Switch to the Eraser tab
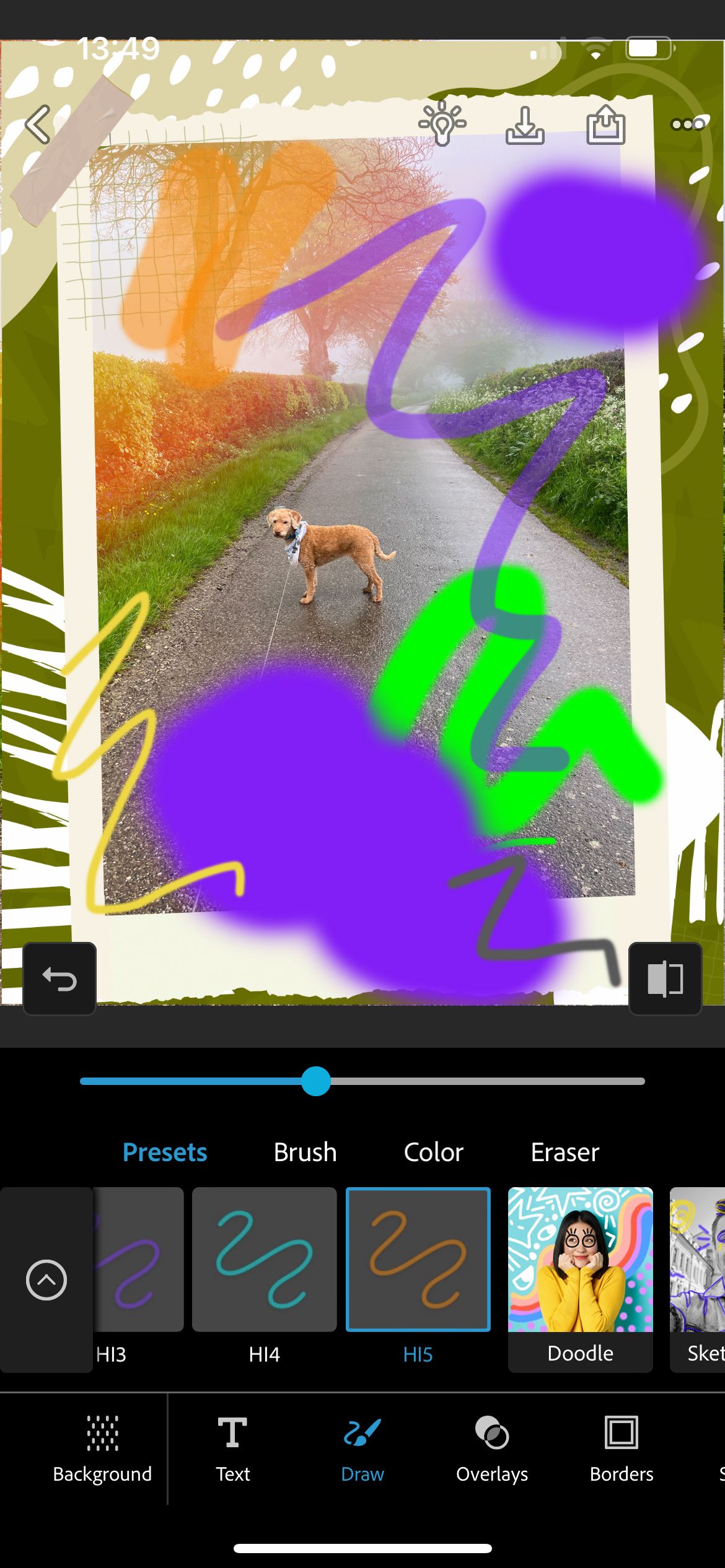The height and width of the screenshot is (1568, 725). coord(565,1152)
